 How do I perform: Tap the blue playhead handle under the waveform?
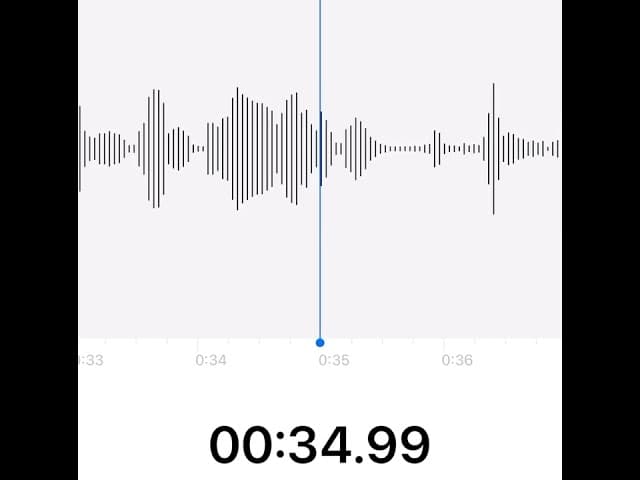320,342
